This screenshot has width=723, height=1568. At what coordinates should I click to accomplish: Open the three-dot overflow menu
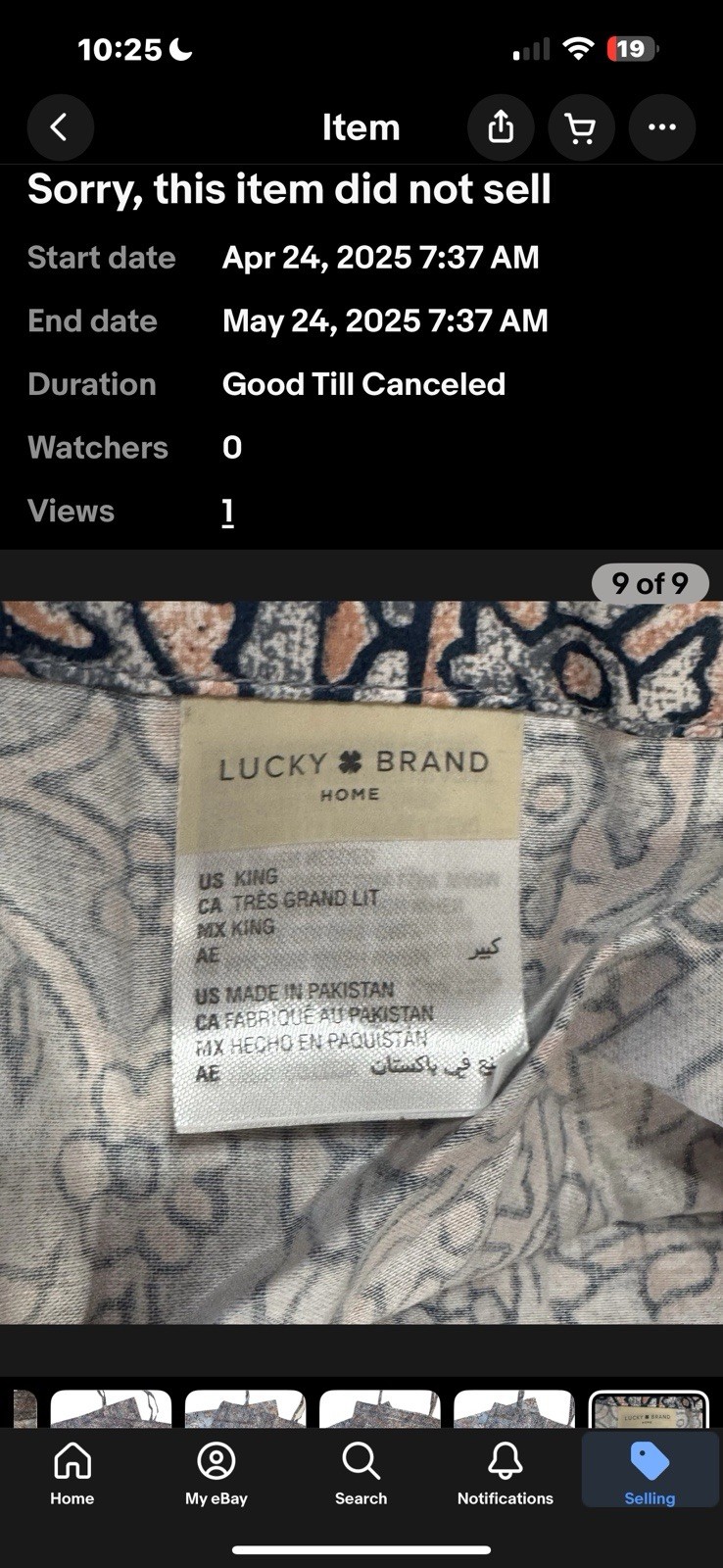(x=662, y=127)
